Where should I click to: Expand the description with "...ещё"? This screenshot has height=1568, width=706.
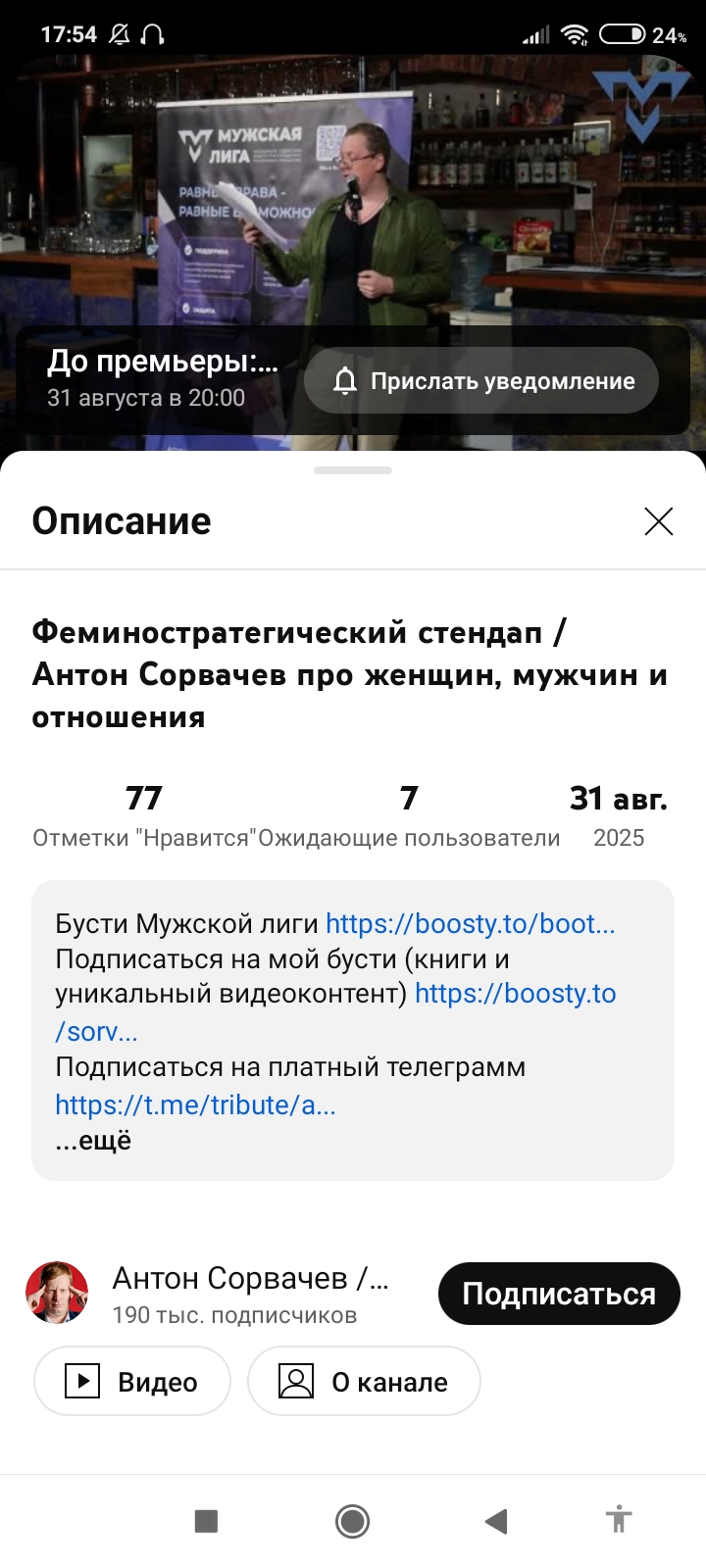pos(93,1141)
